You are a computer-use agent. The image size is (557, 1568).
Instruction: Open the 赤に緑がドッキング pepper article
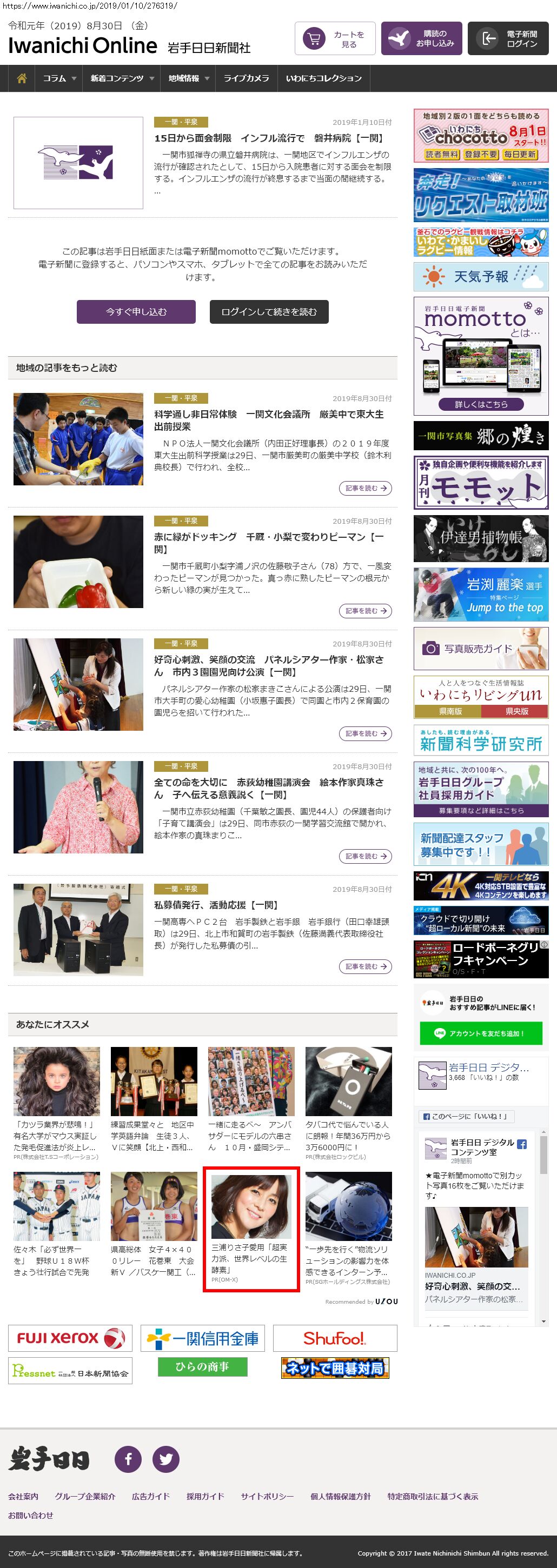tap(268, 542)
